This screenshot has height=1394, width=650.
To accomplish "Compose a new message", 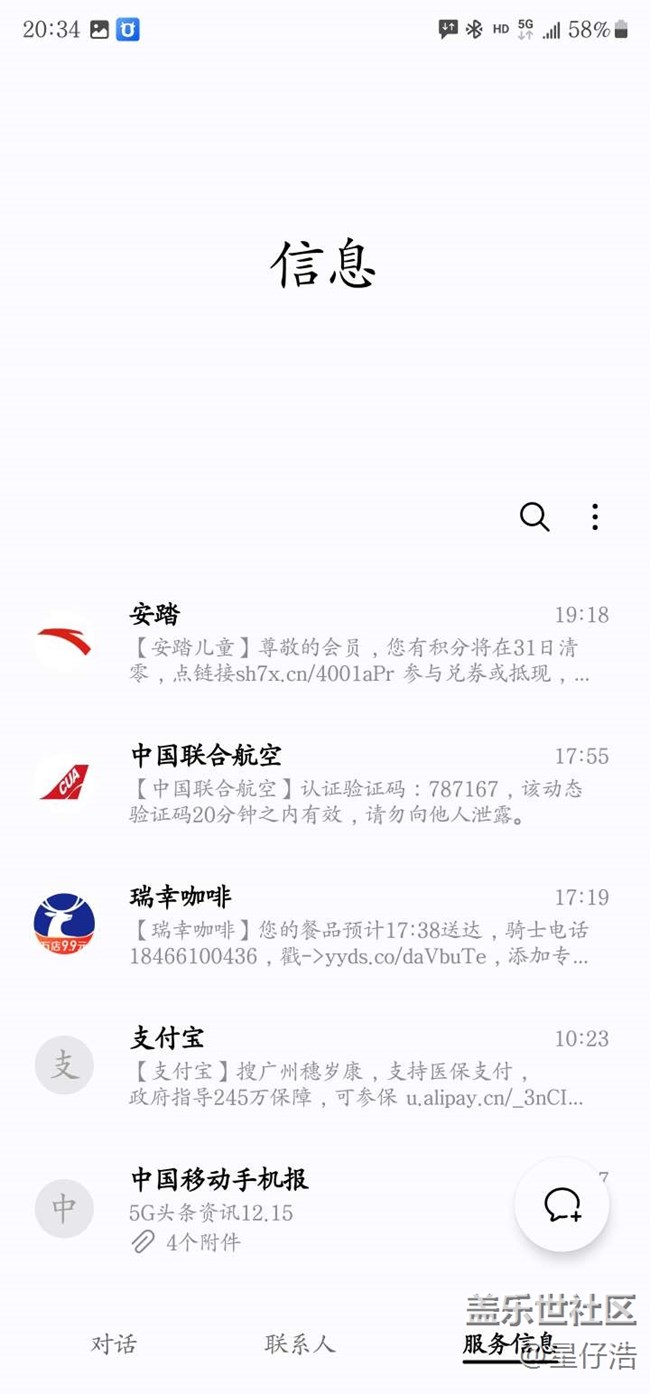I will pos(562,1204).
